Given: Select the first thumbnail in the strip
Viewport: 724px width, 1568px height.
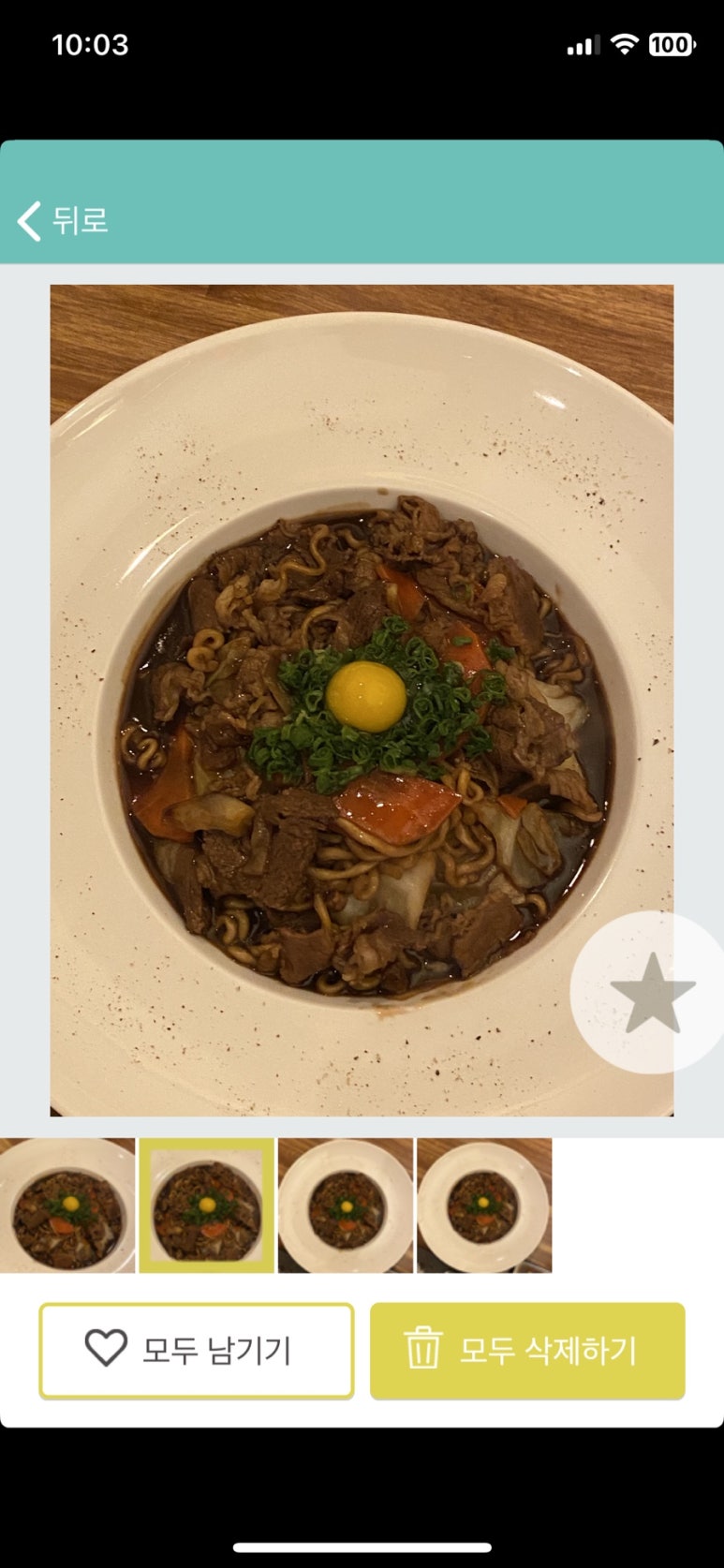Looking at the screenshot, I should pos(67,1206).
